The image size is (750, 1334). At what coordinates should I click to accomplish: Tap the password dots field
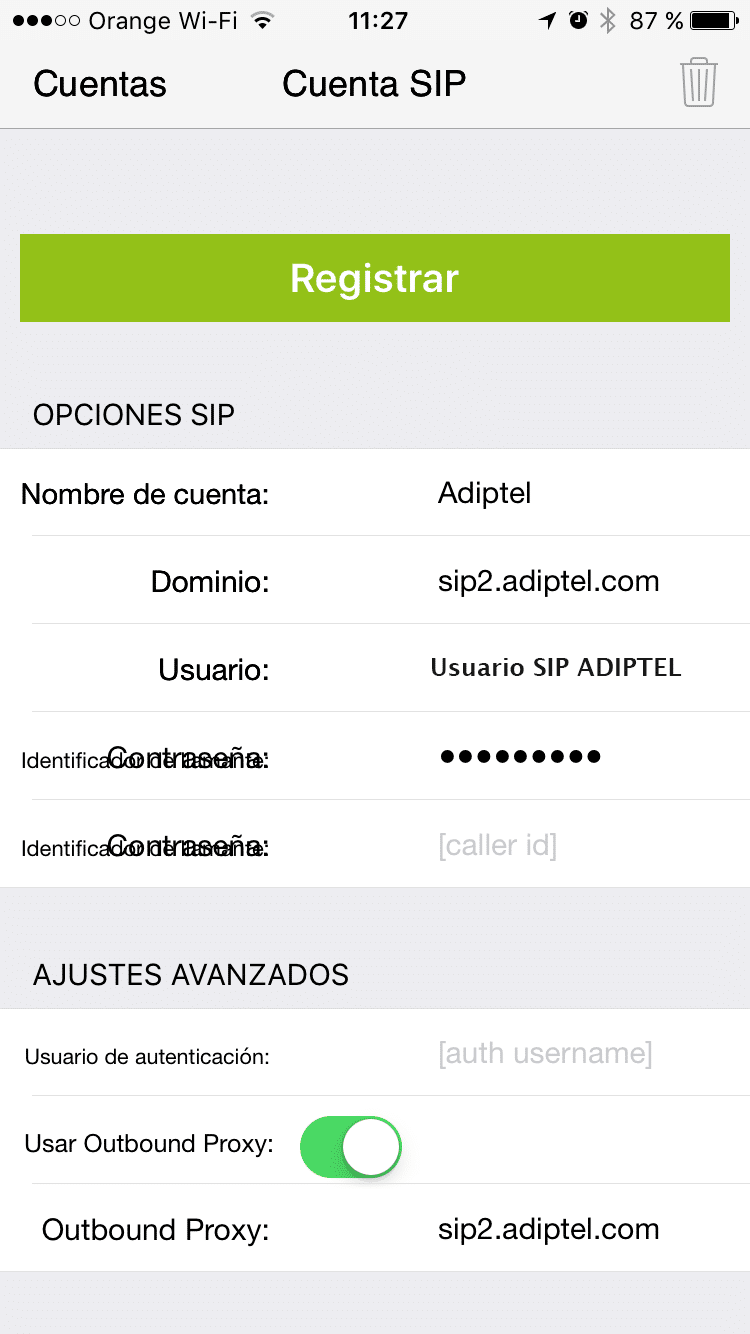[x=584, y=756]
